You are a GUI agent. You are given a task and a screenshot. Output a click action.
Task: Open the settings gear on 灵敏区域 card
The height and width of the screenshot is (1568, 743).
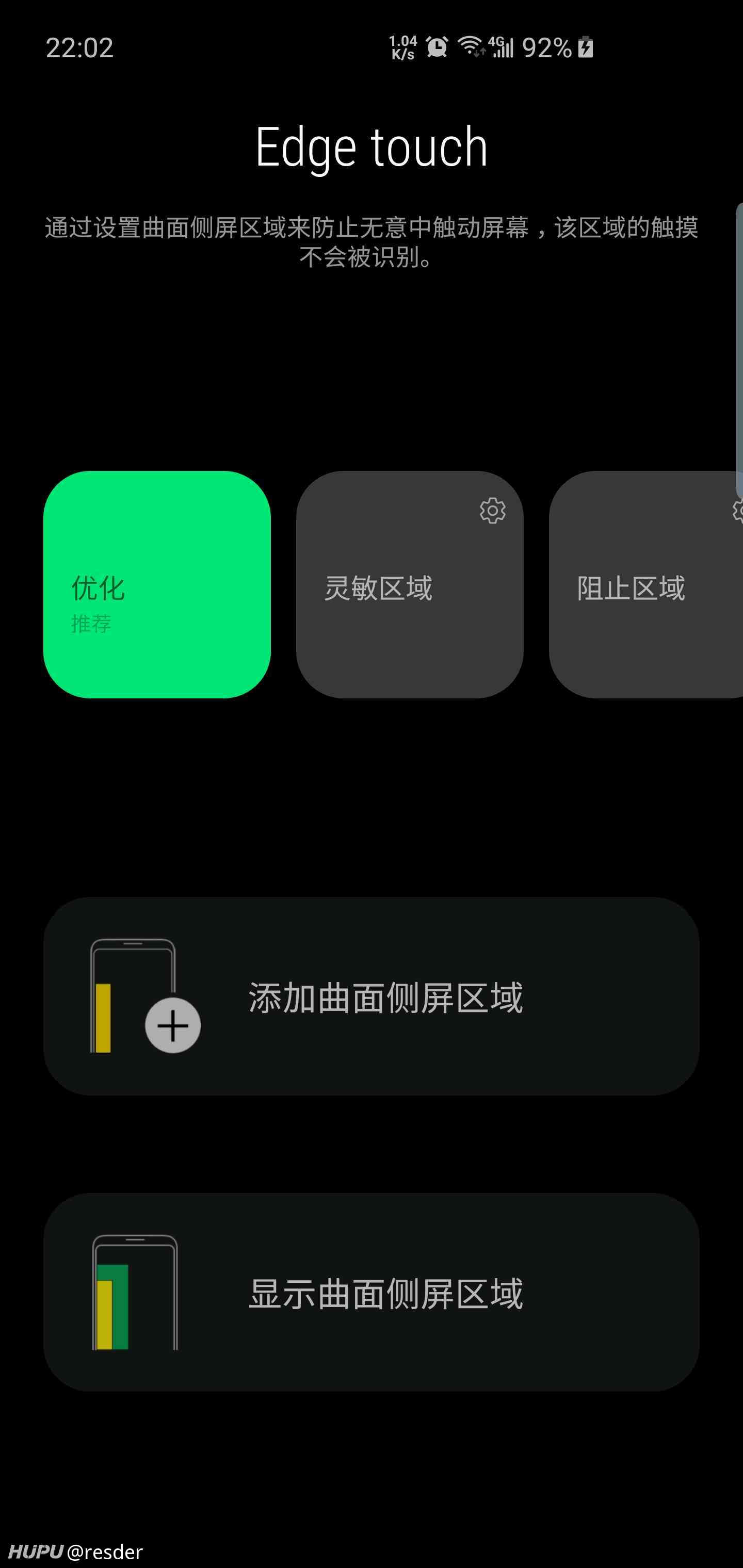[492, 511]
